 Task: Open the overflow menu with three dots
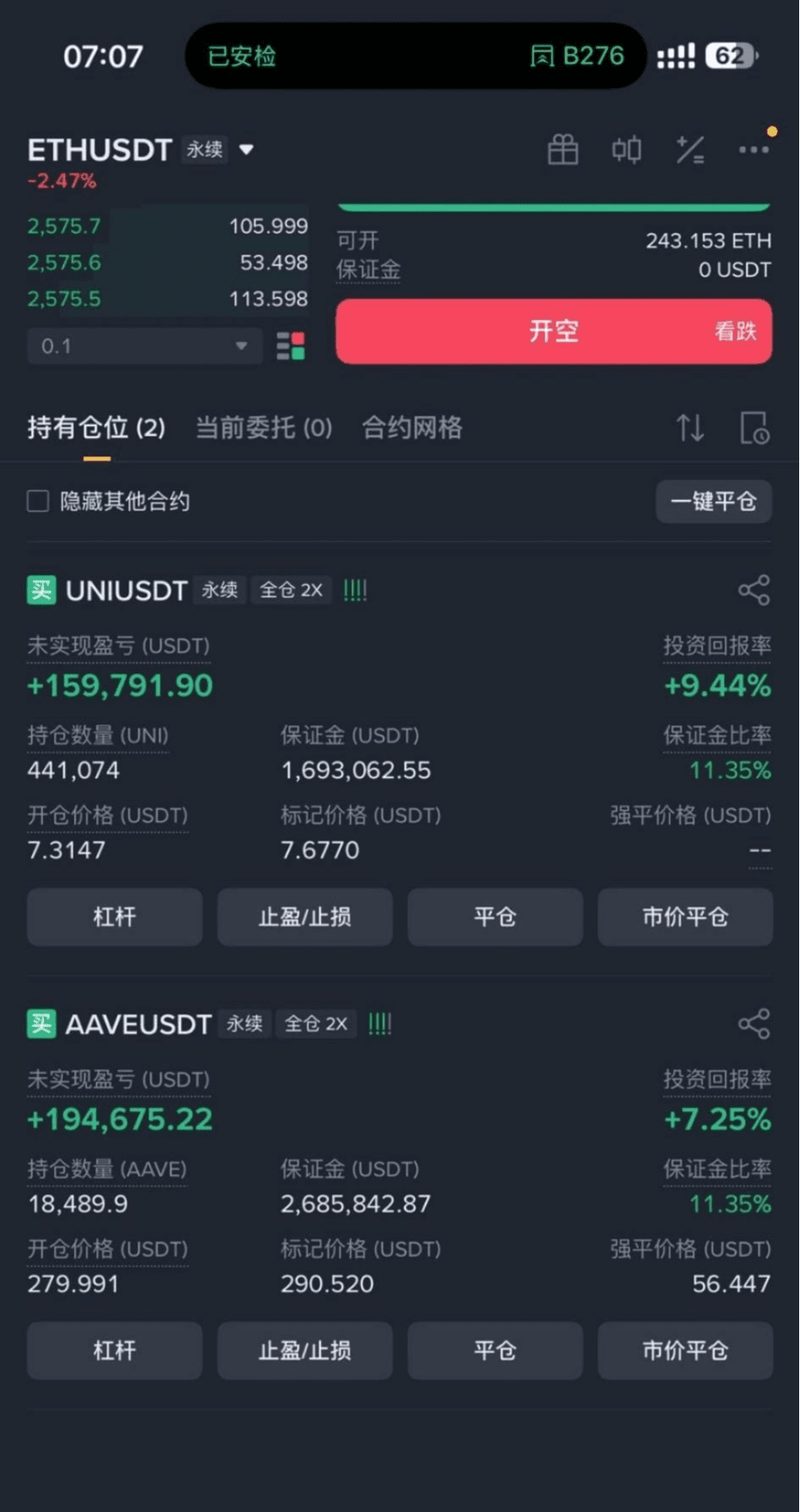click(x=753, y=150)
